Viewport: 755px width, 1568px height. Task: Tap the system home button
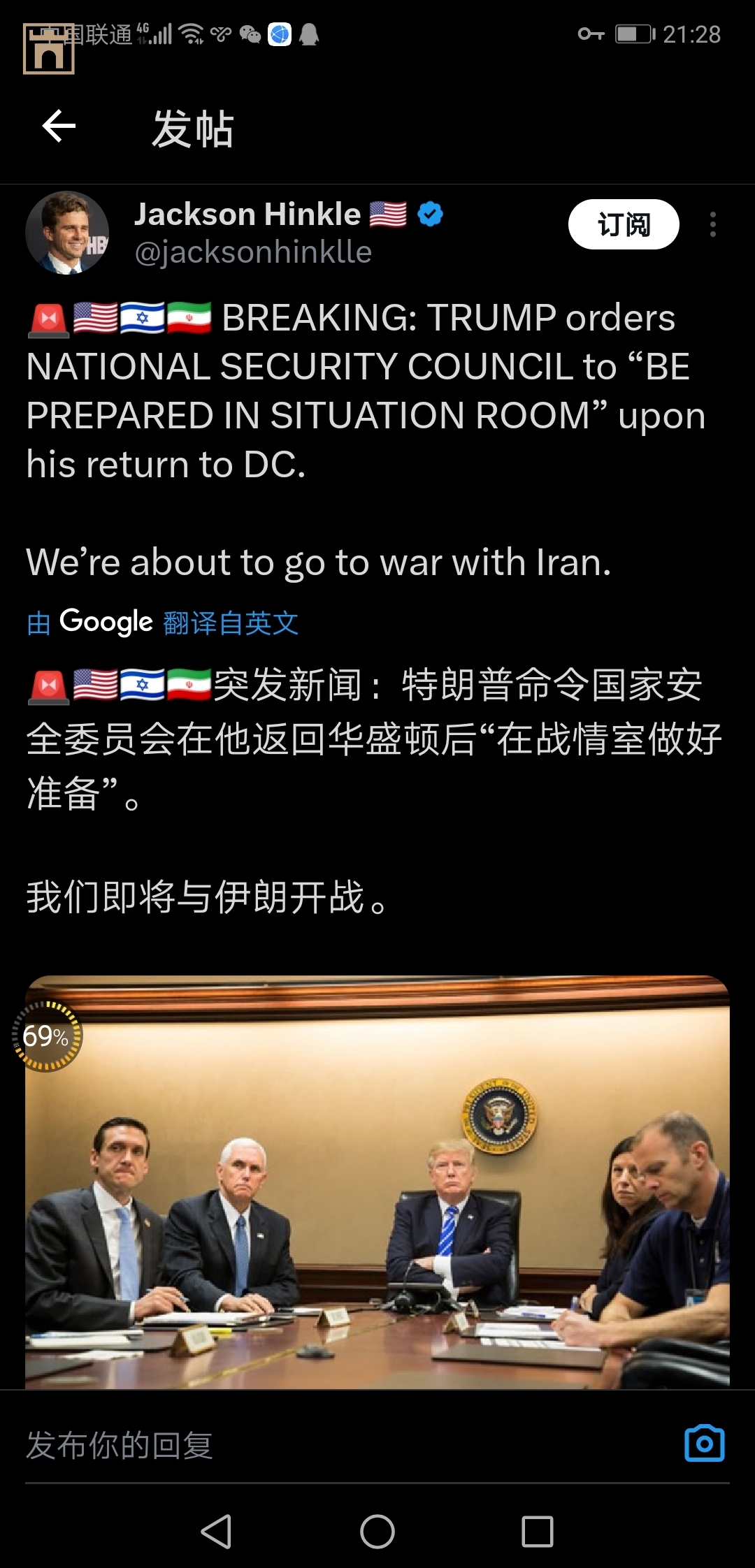click(377, 1532)
